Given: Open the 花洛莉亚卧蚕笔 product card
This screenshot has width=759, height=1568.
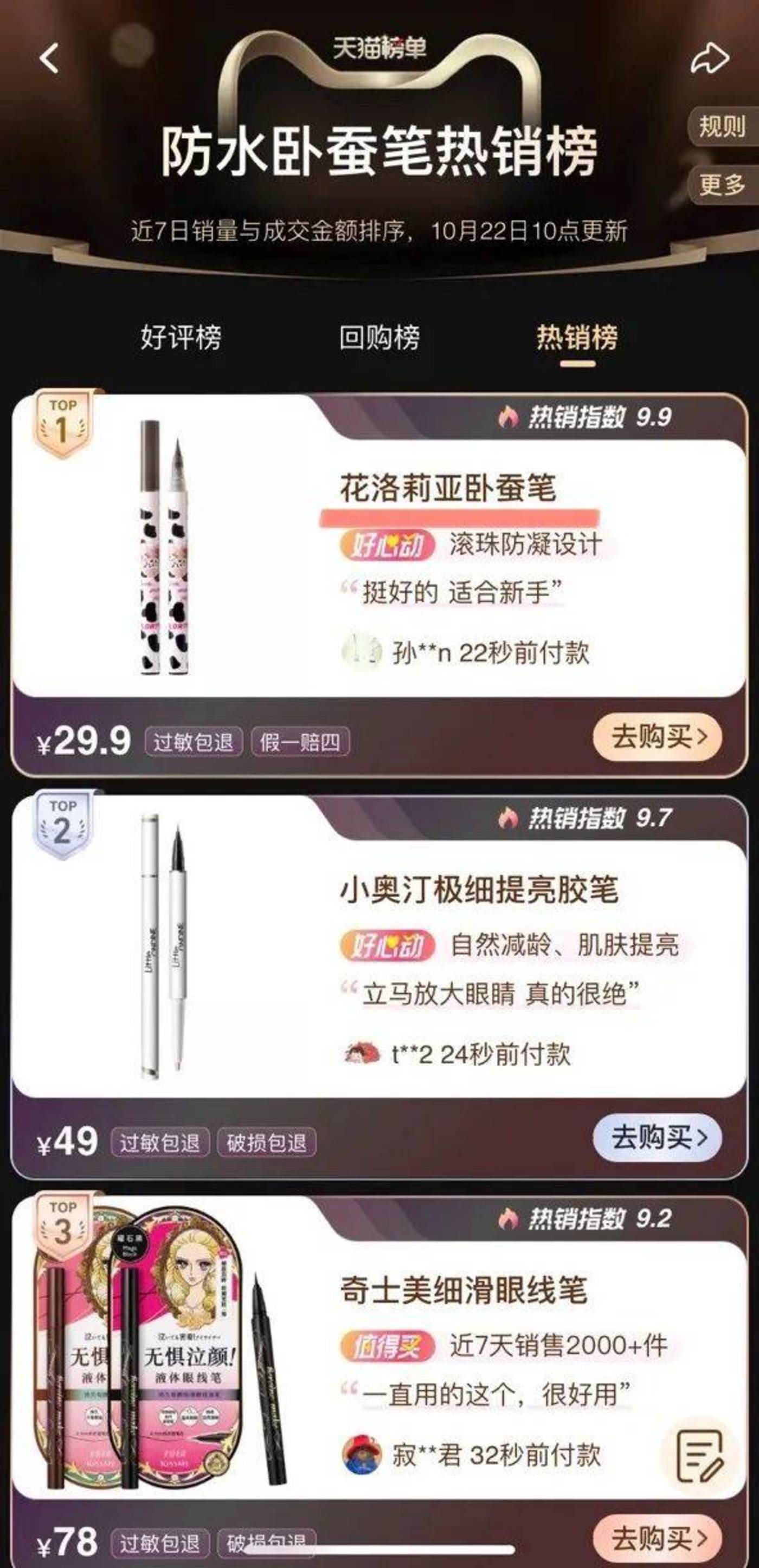Looking at the screenshot, I should tap(448, 489).
